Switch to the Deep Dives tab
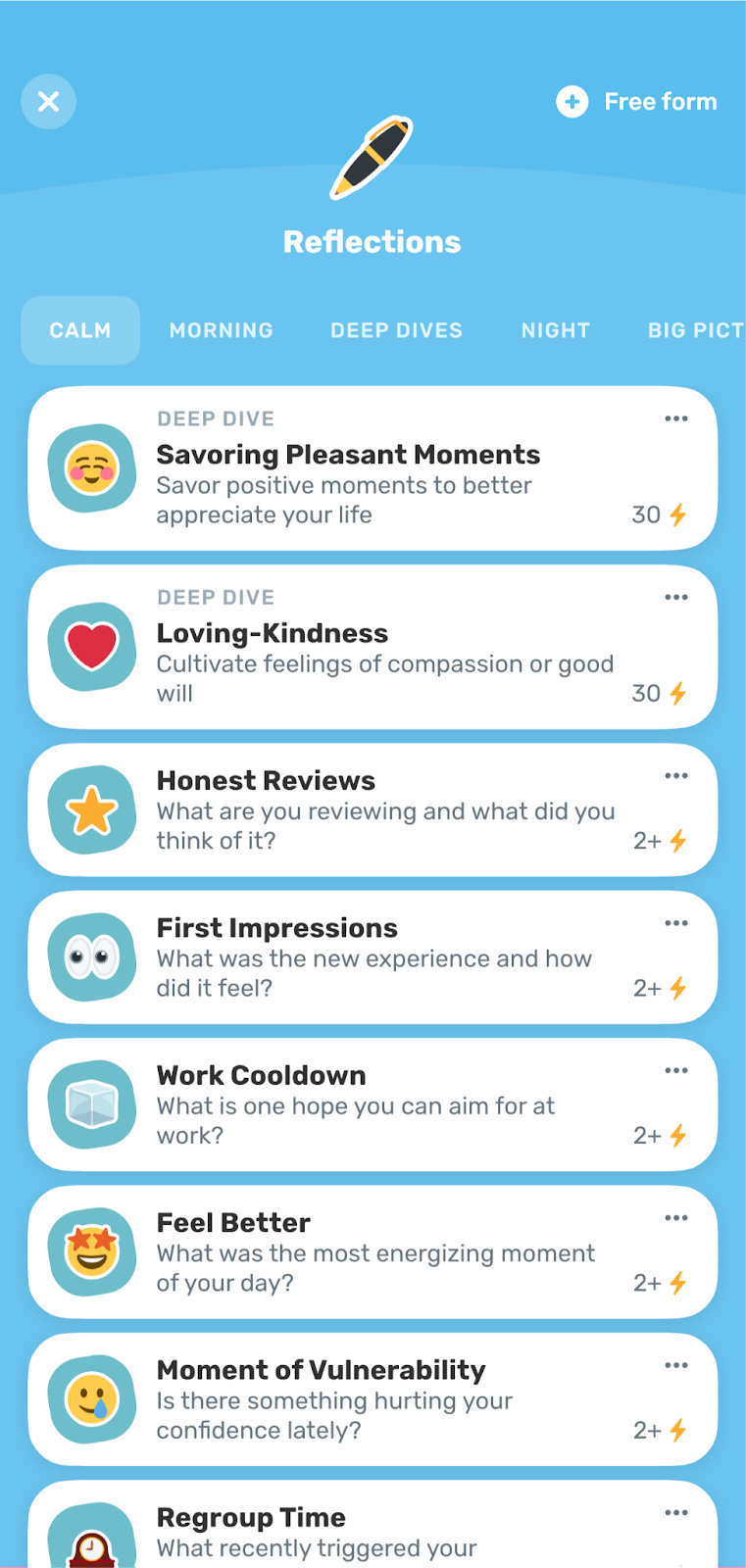The height and width of the screenshot is (1568, 746). coord(396,330)
